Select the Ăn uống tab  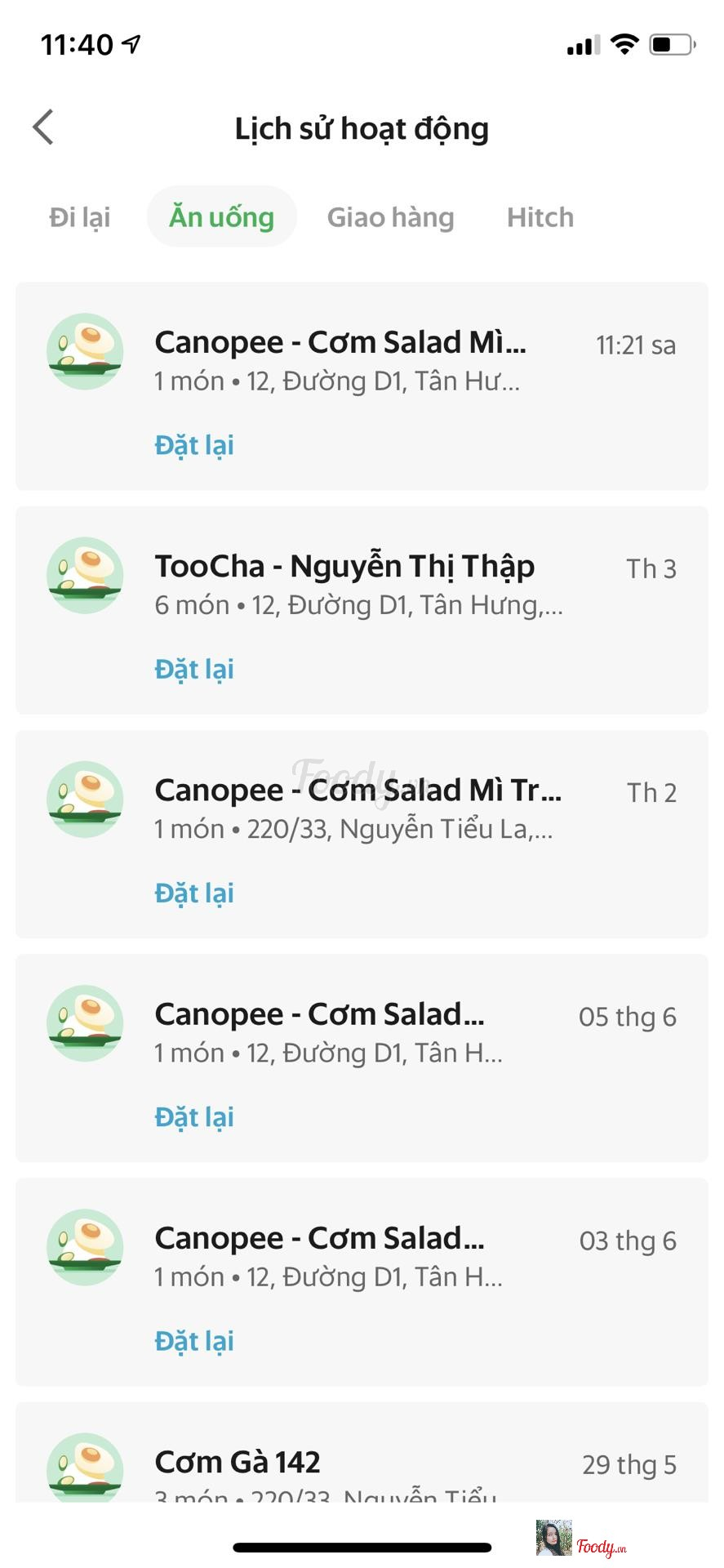[x=221, y=217]
